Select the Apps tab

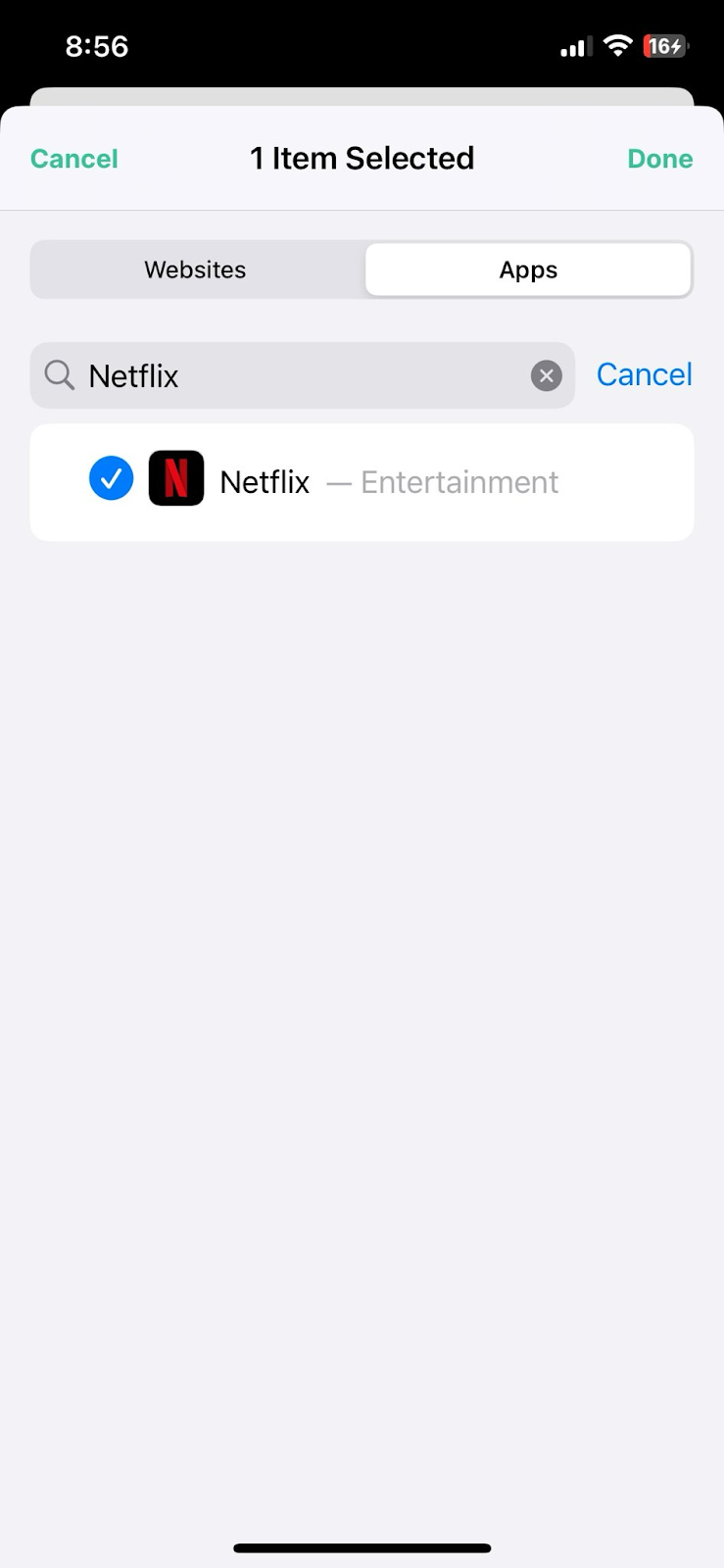[528, 269]
